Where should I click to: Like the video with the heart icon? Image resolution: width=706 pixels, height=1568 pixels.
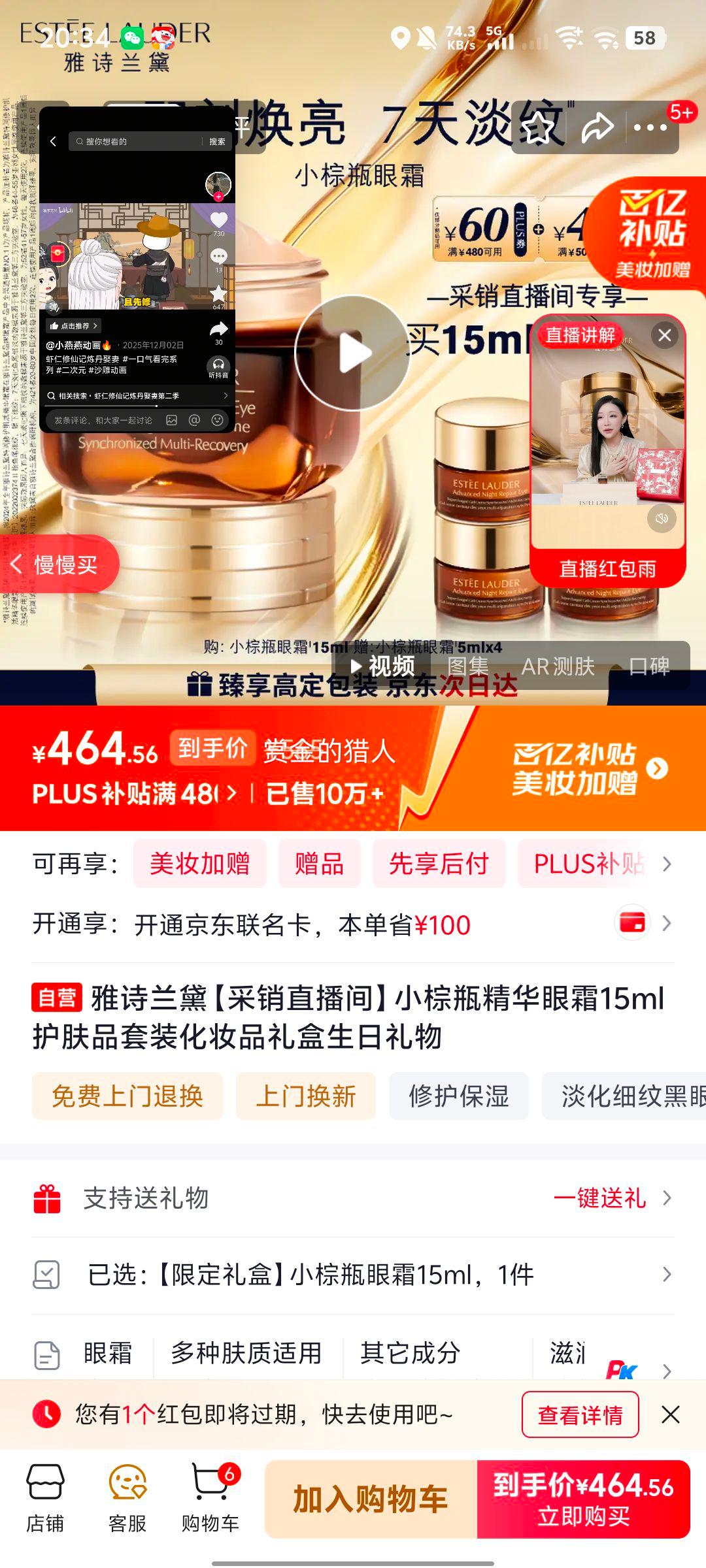pyautogui.click(x=218, y=220)
